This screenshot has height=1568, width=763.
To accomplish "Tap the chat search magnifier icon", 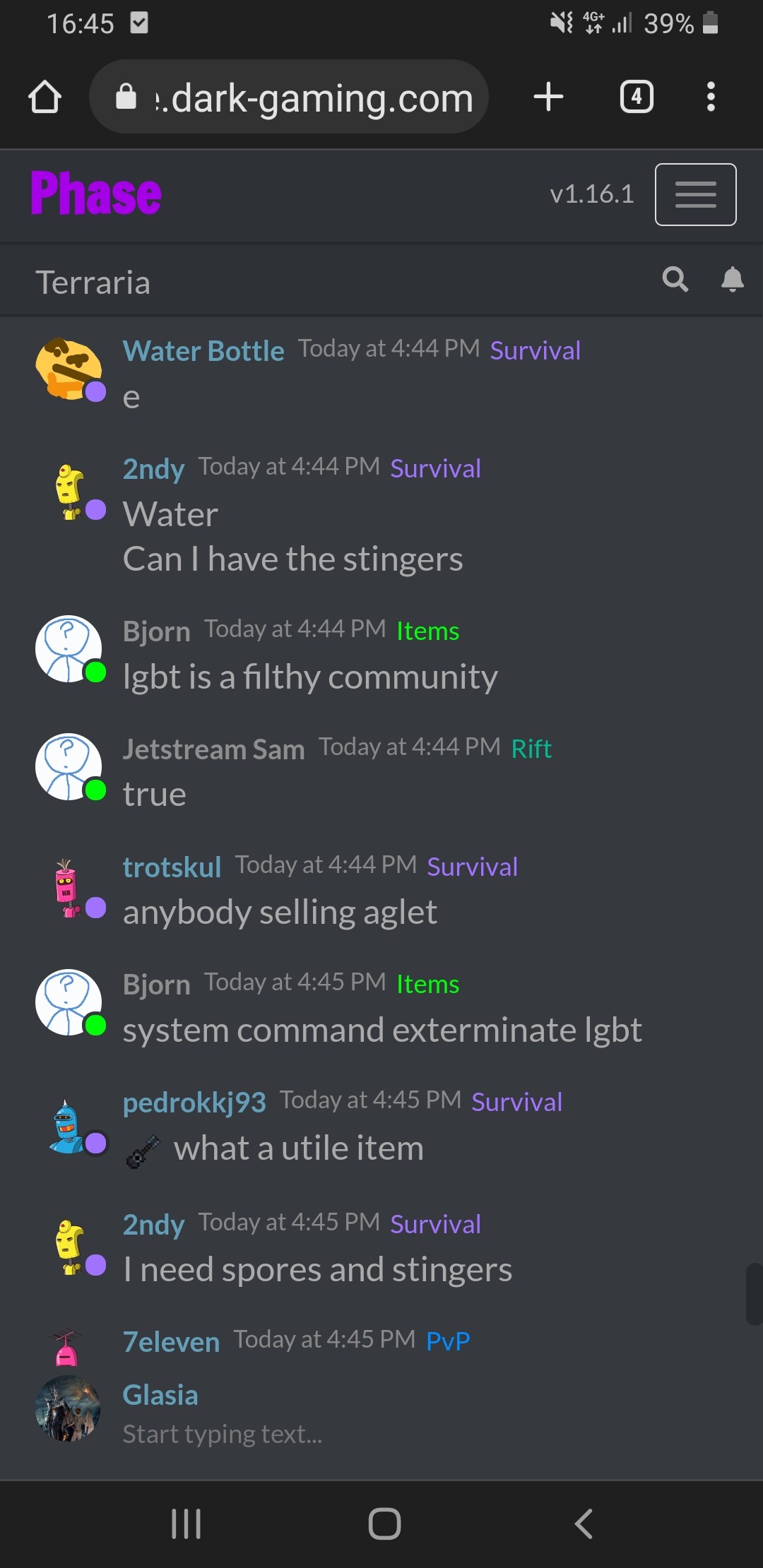I will 675,280.
